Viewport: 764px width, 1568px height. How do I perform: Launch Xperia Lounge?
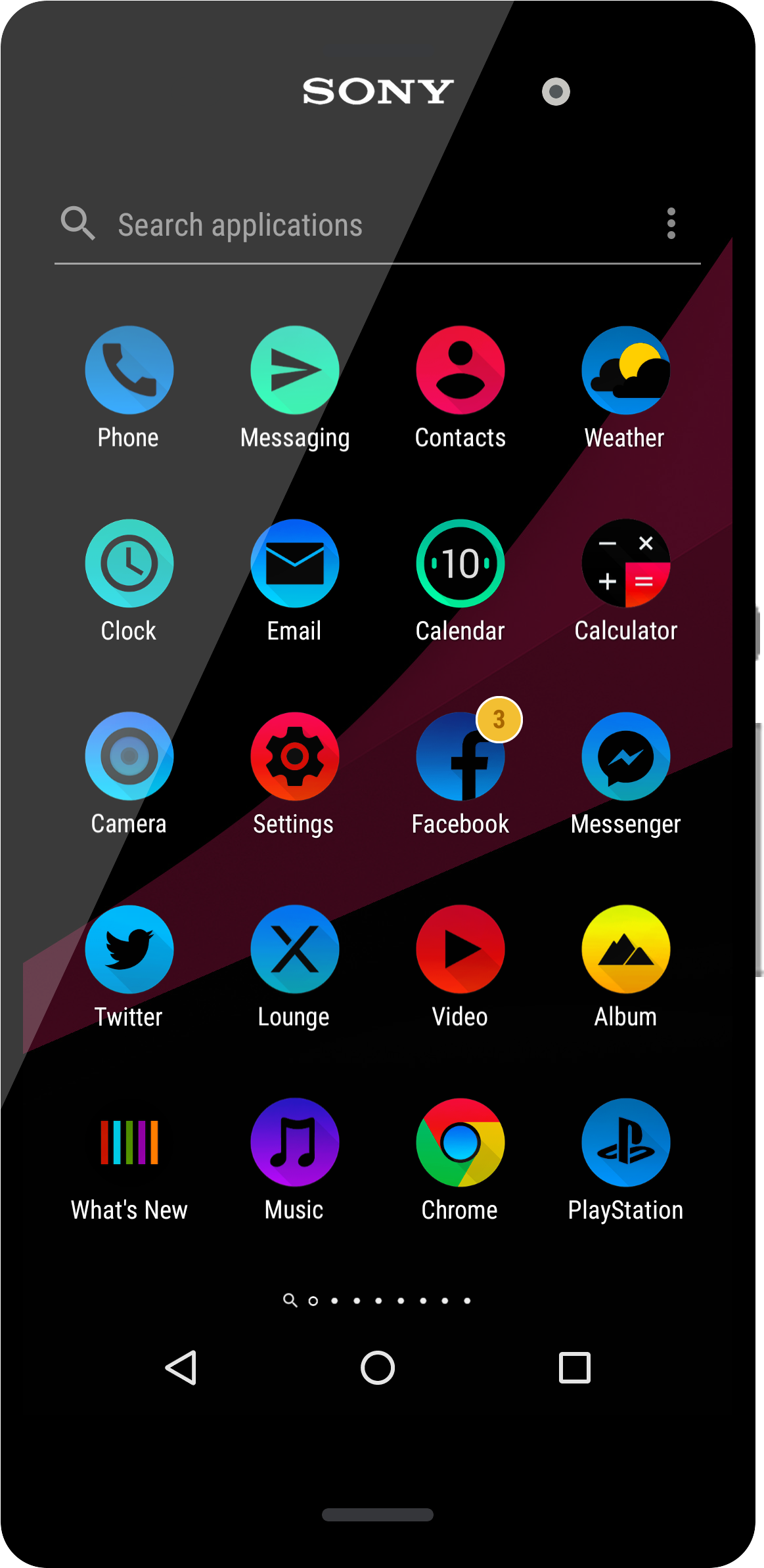[x=294, y=949]
